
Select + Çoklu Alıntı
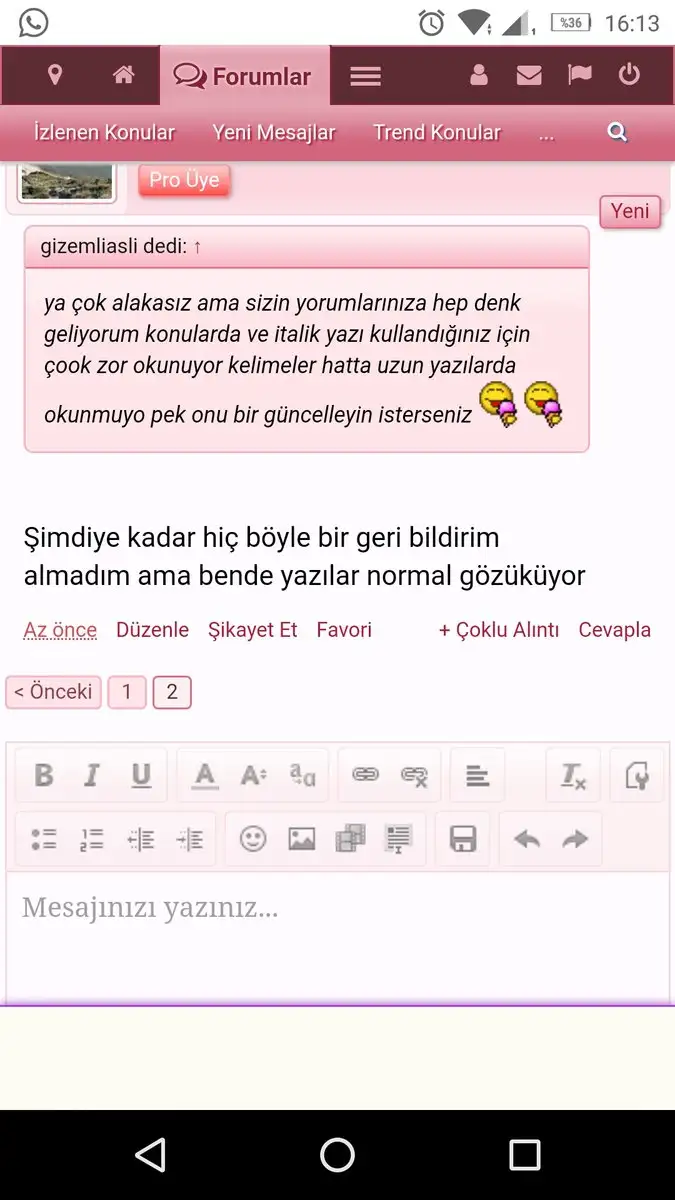click(498, 630)
